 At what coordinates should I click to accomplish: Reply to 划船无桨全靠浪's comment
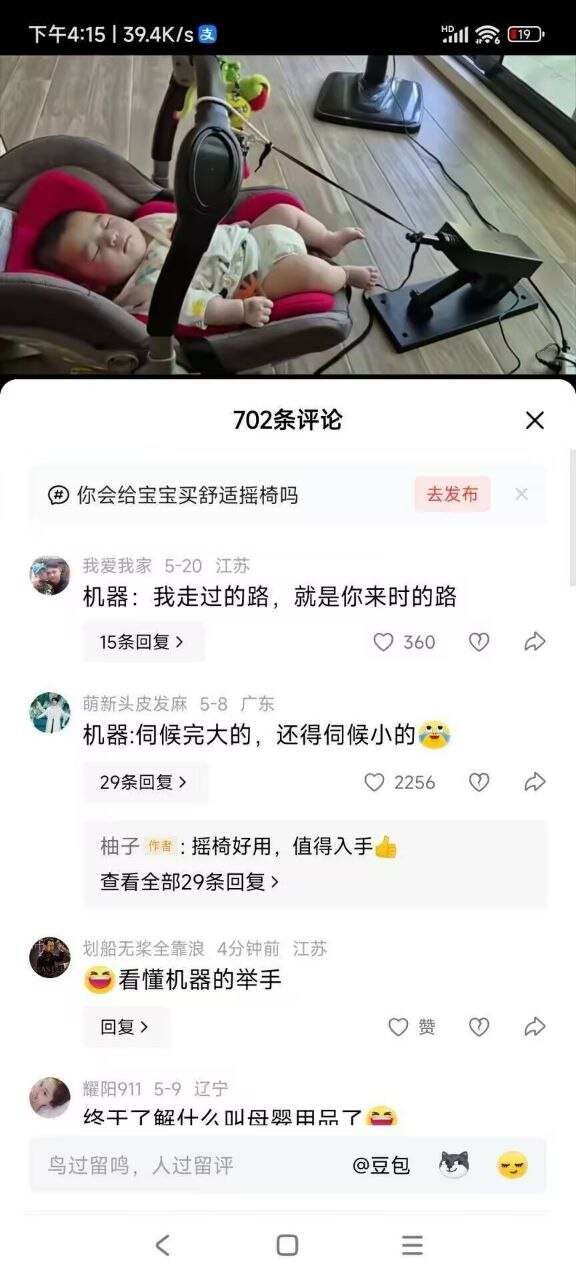126,1027
